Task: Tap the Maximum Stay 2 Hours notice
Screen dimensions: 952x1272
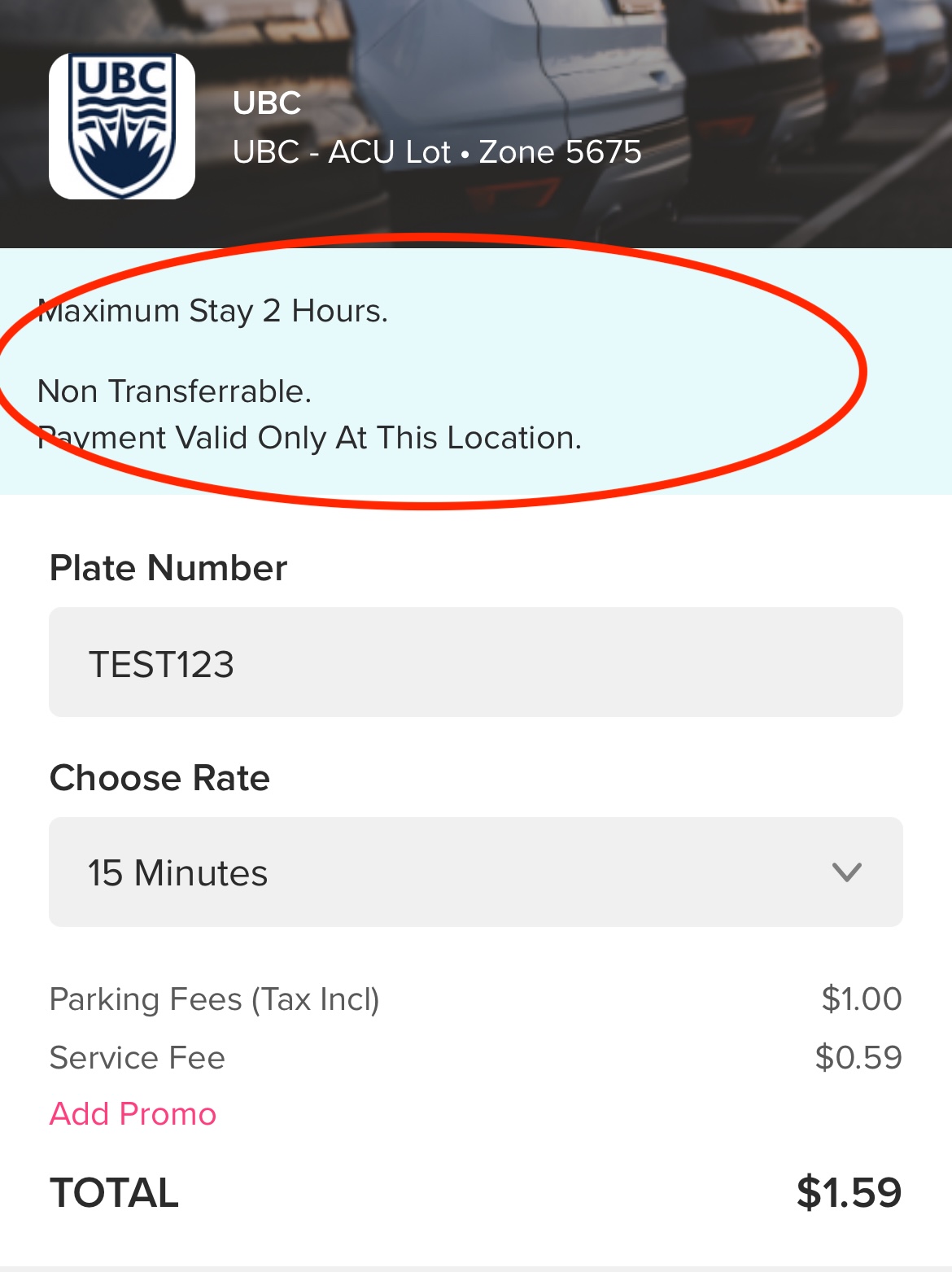Action: pos(214,311)
